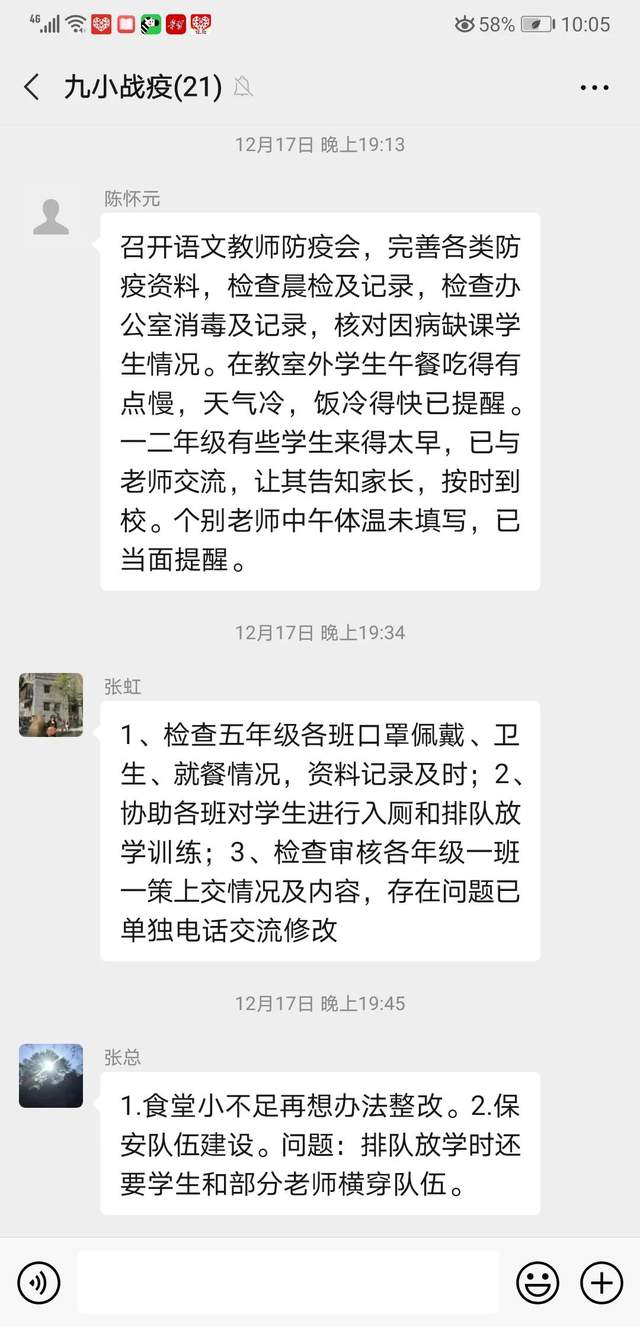Switch to voice message input
Viewport: 640px width, 1327px height.
click(x=39, y=1282)
